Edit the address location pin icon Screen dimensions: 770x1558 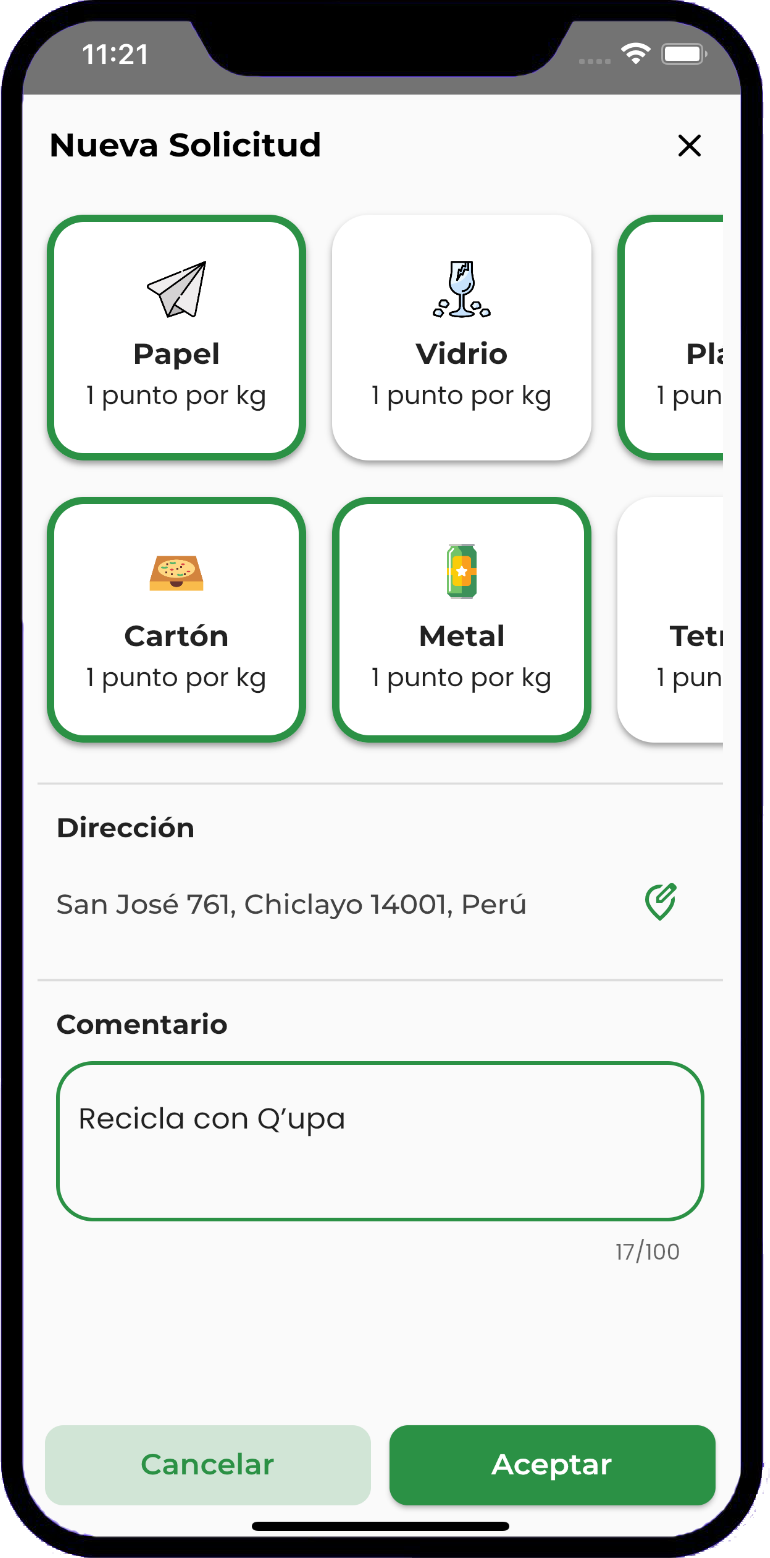click(660, 902)
